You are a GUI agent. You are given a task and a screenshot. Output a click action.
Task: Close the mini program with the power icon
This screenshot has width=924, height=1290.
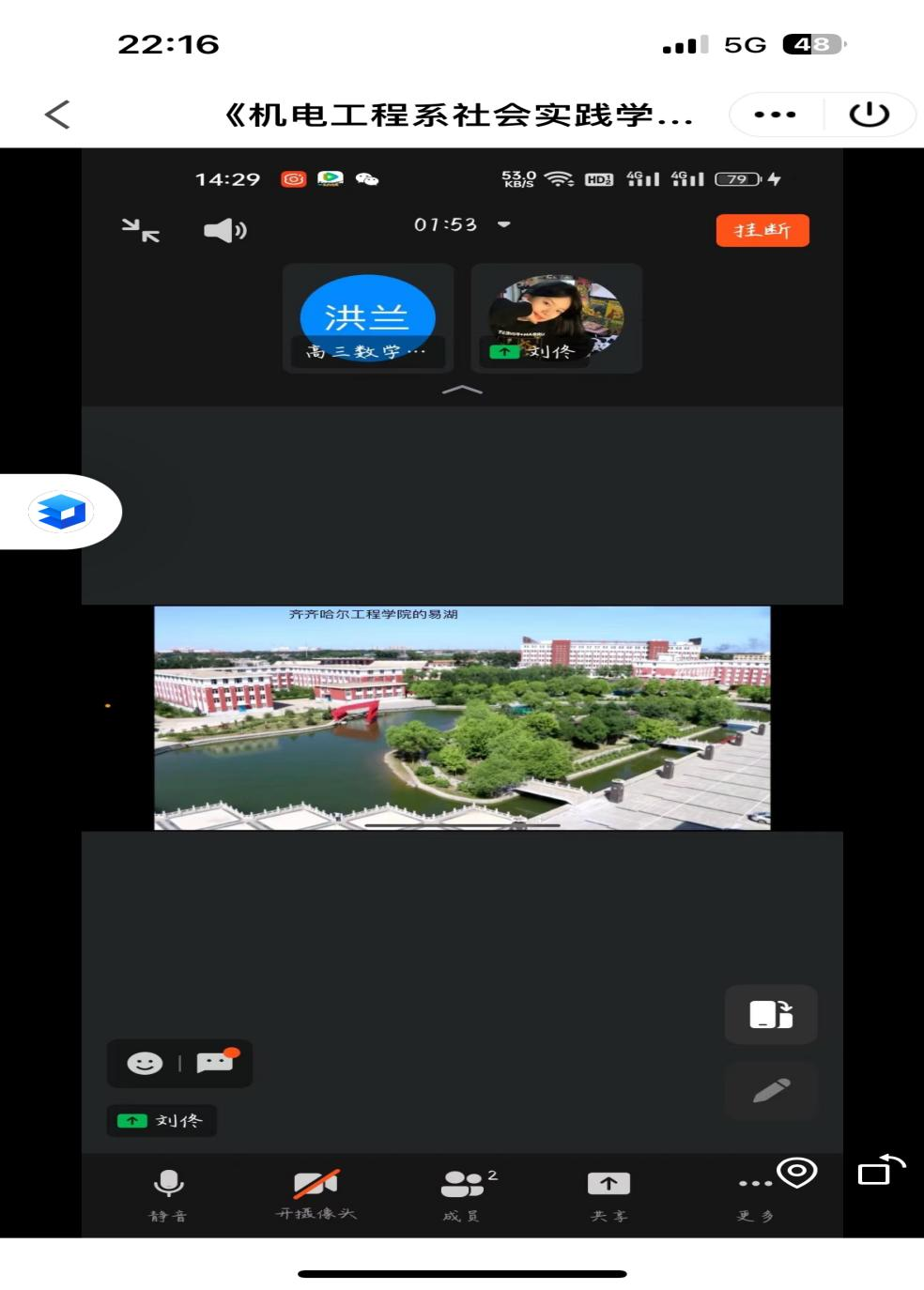pyautogui.click(x=869, y=115)
